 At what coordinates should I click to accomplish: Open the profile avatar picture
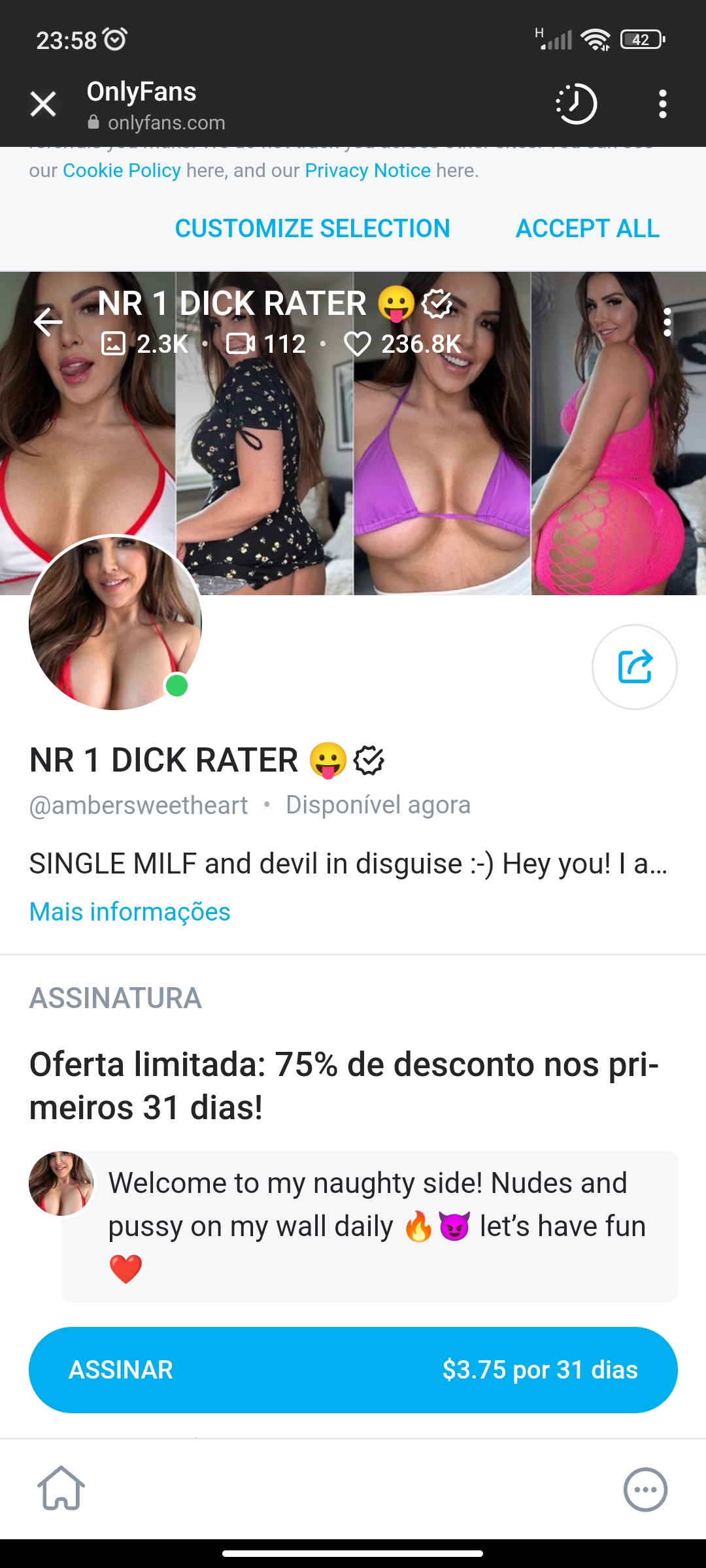(x=116, y=623)
